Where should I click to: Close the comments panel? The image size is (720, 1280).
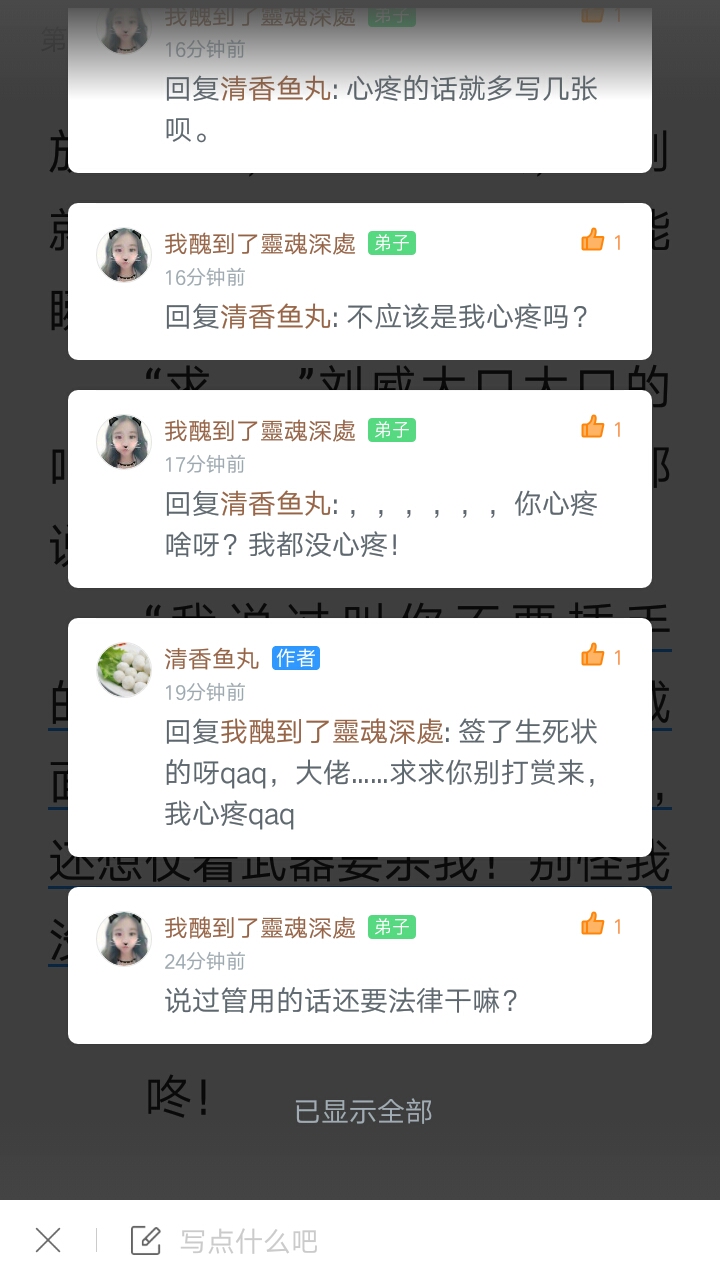[x=48, y=1241]
